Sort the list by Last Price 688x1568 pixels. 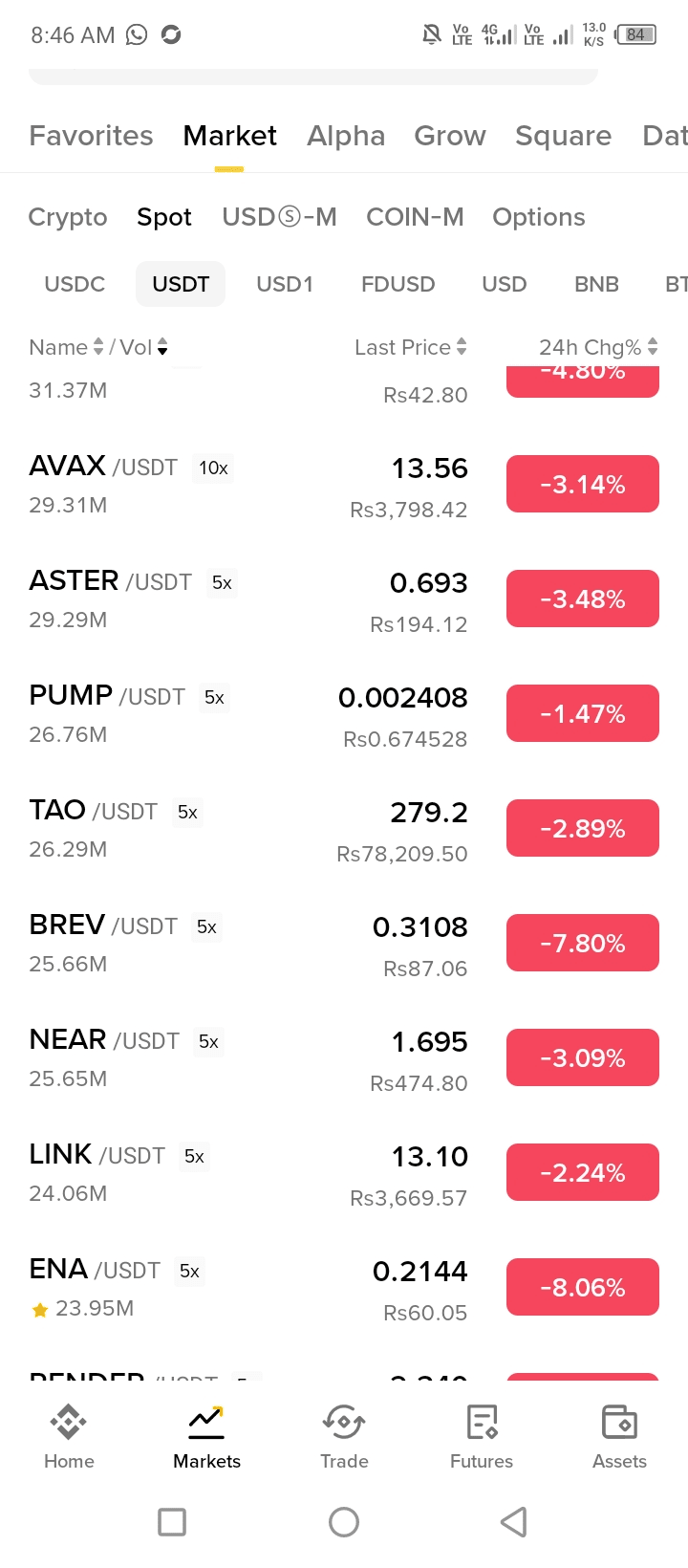(x=410, y=347)
